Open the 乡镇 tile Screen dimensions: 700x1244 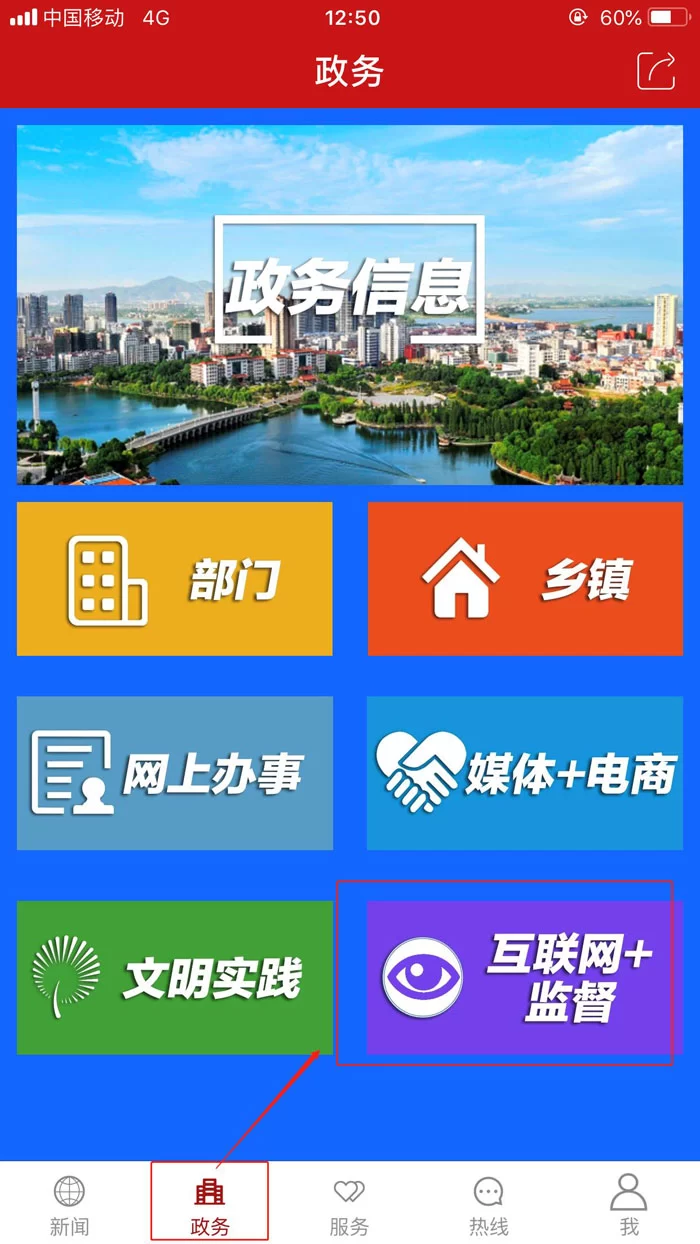point(525,579)
